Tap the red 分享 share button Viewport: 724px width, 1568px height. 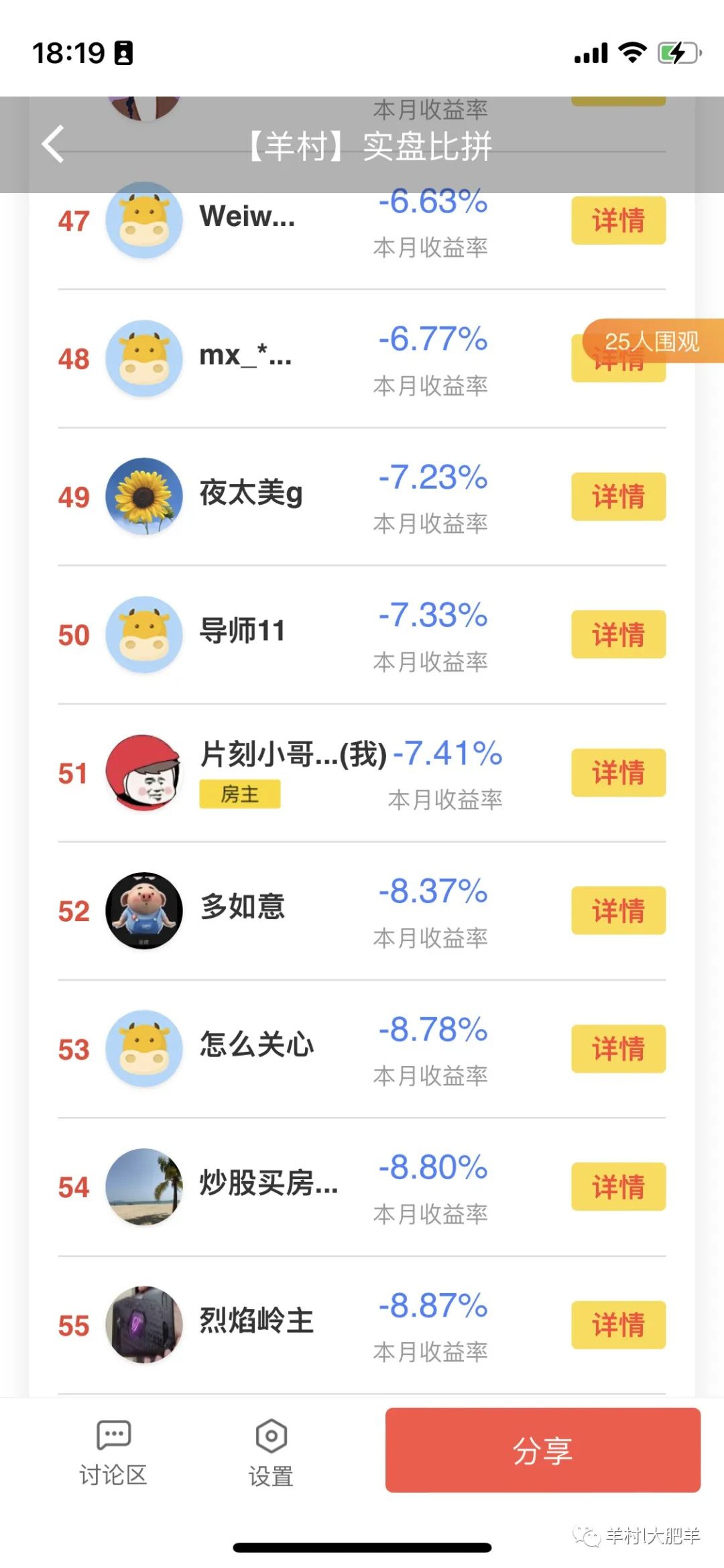pyautogui.click(x=542, y=1450)
